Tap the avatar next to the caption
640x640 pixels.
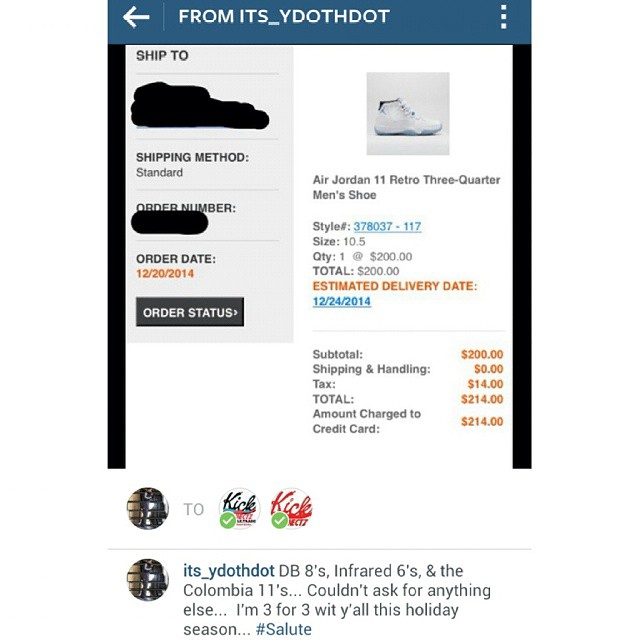tap(147, 579)
